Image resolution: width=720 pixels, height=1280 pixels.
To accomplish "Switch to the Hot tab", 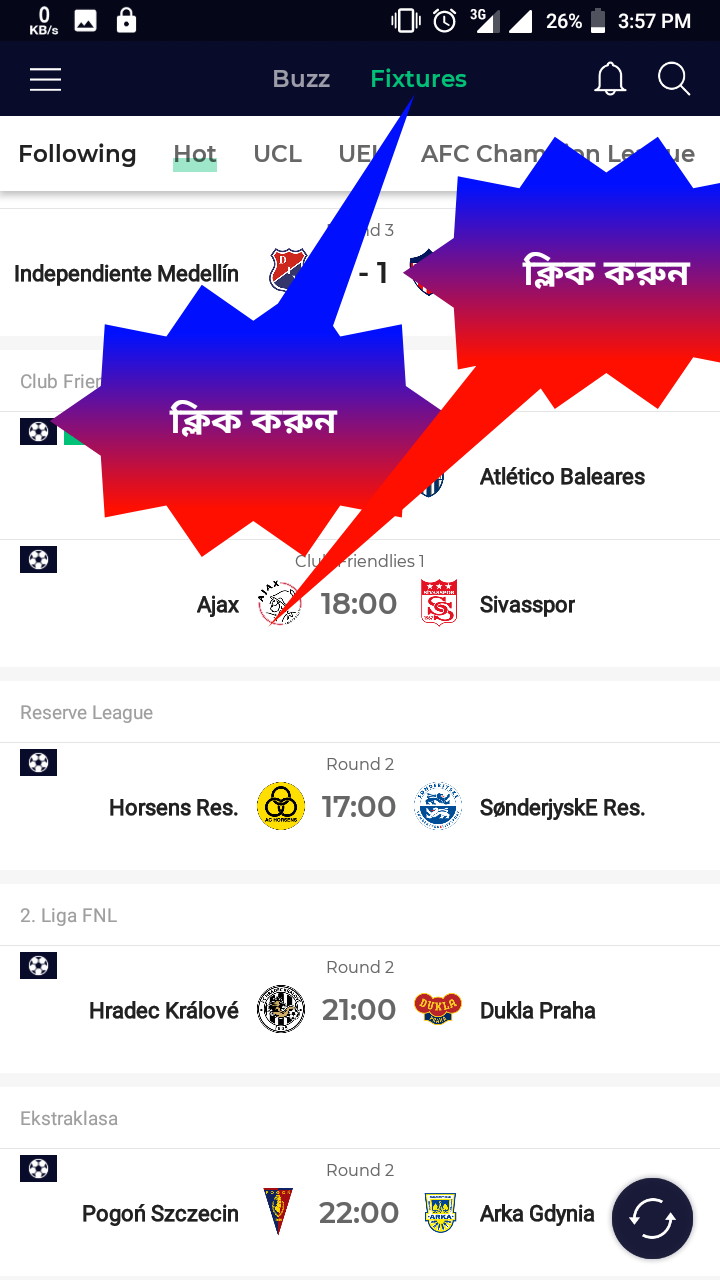I will (x=195, y=154).
